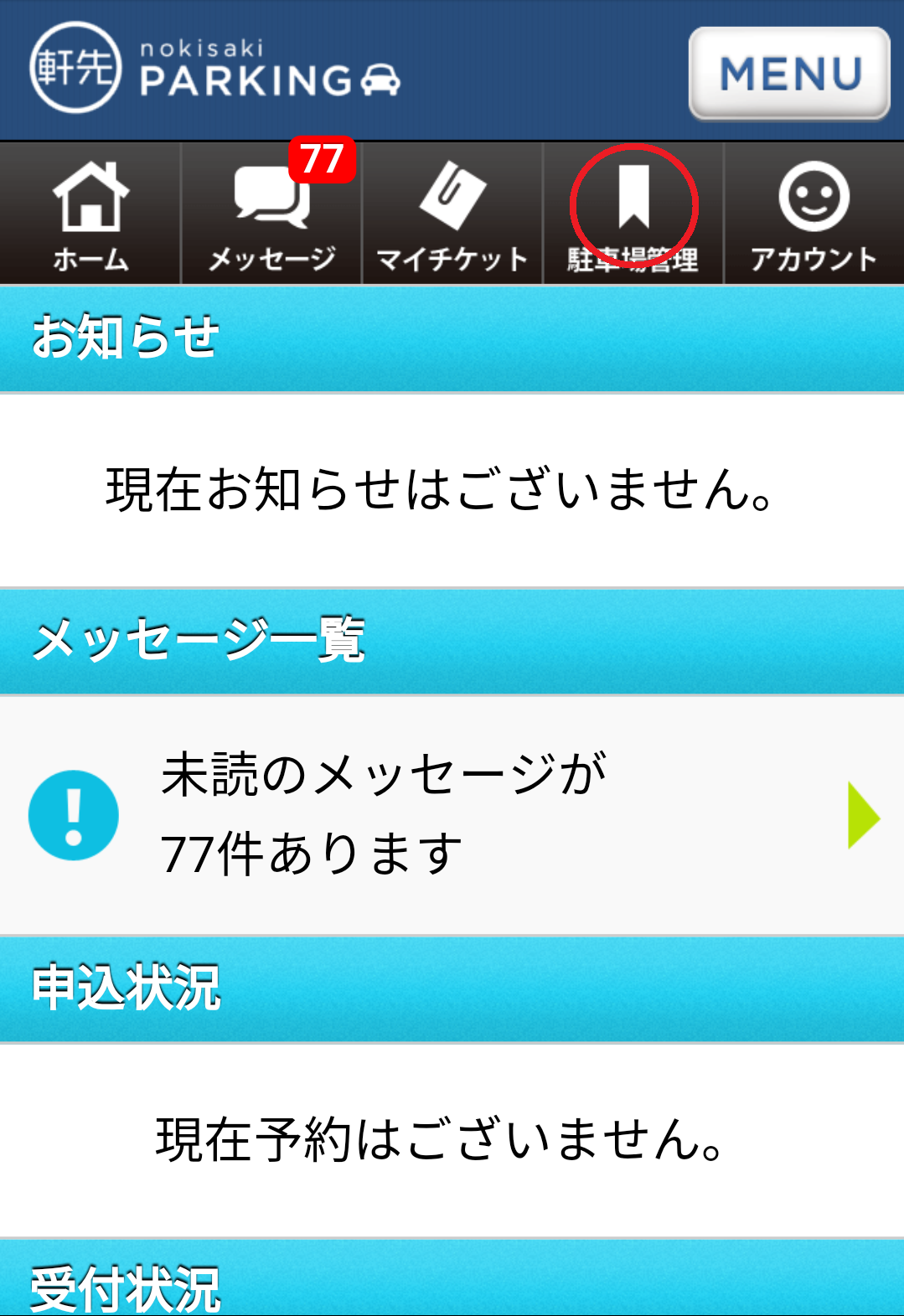This screenshot has height=1316, width=904.
Task: Open the 77 unread messages row
Action: tap(452, 814)
